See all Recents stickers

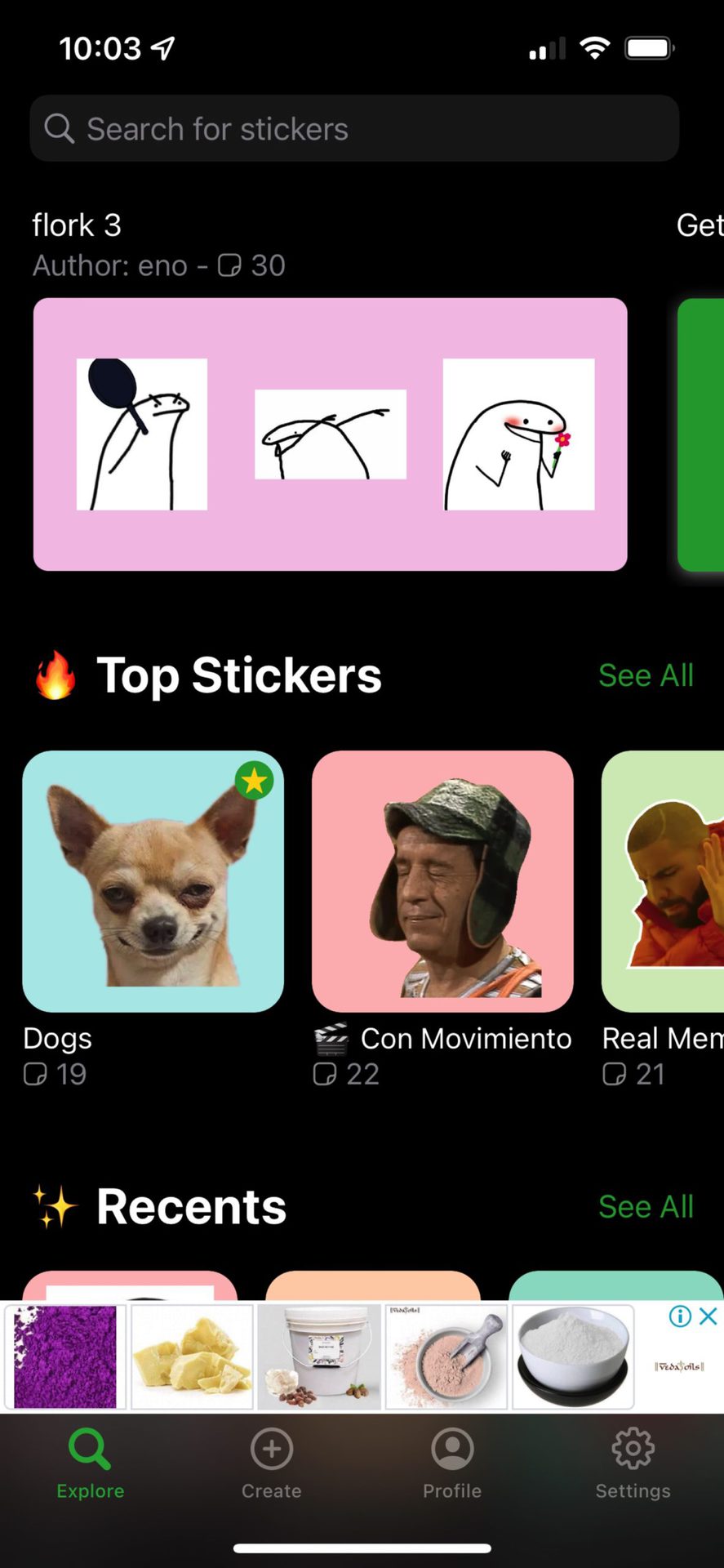click(x=646, y=1206)
